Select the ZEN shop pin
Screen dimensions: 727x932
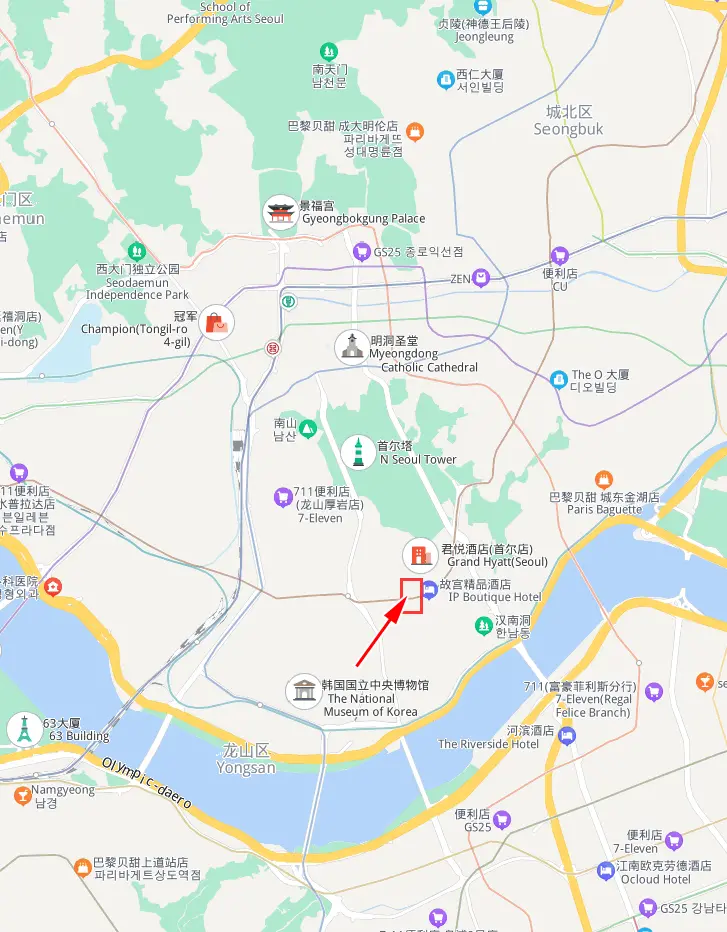click(x=482, y=277)
